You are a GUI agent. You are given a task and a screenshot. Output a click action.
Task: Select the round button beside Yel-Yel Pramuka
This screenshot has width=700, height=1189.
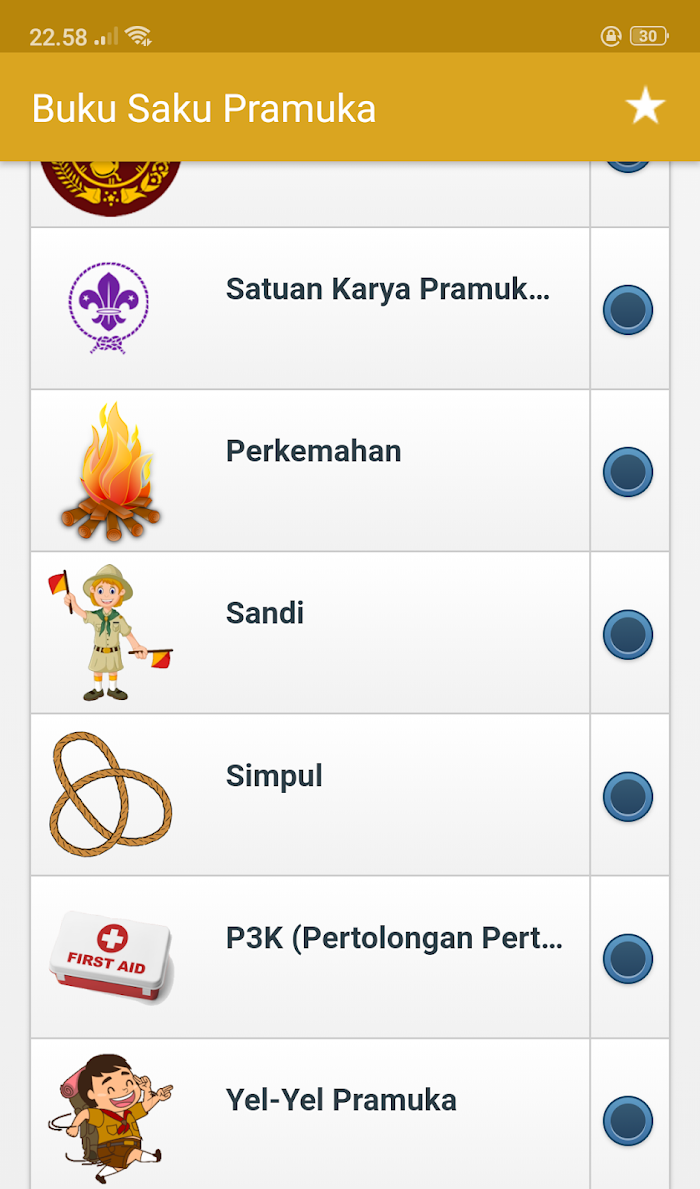pyautogui.click(x=628, y=1121)
